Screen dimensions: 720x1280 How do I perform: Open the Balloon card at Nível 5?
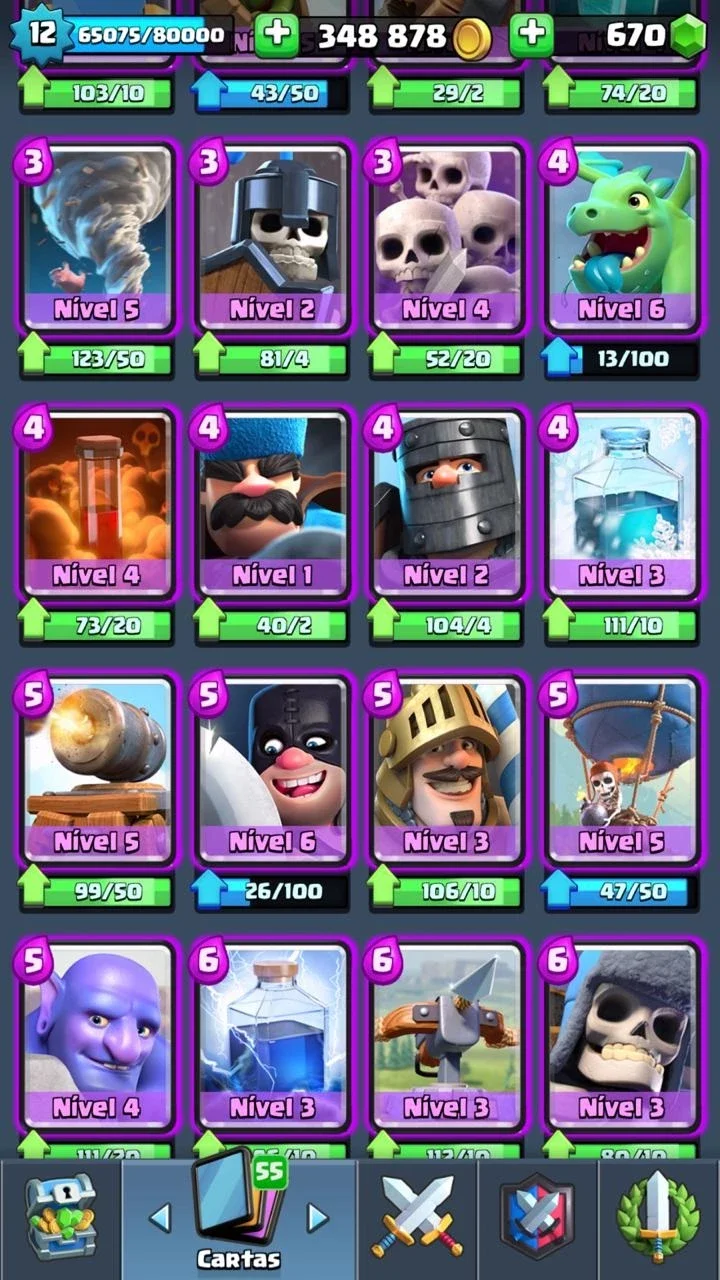click(620, 770)
